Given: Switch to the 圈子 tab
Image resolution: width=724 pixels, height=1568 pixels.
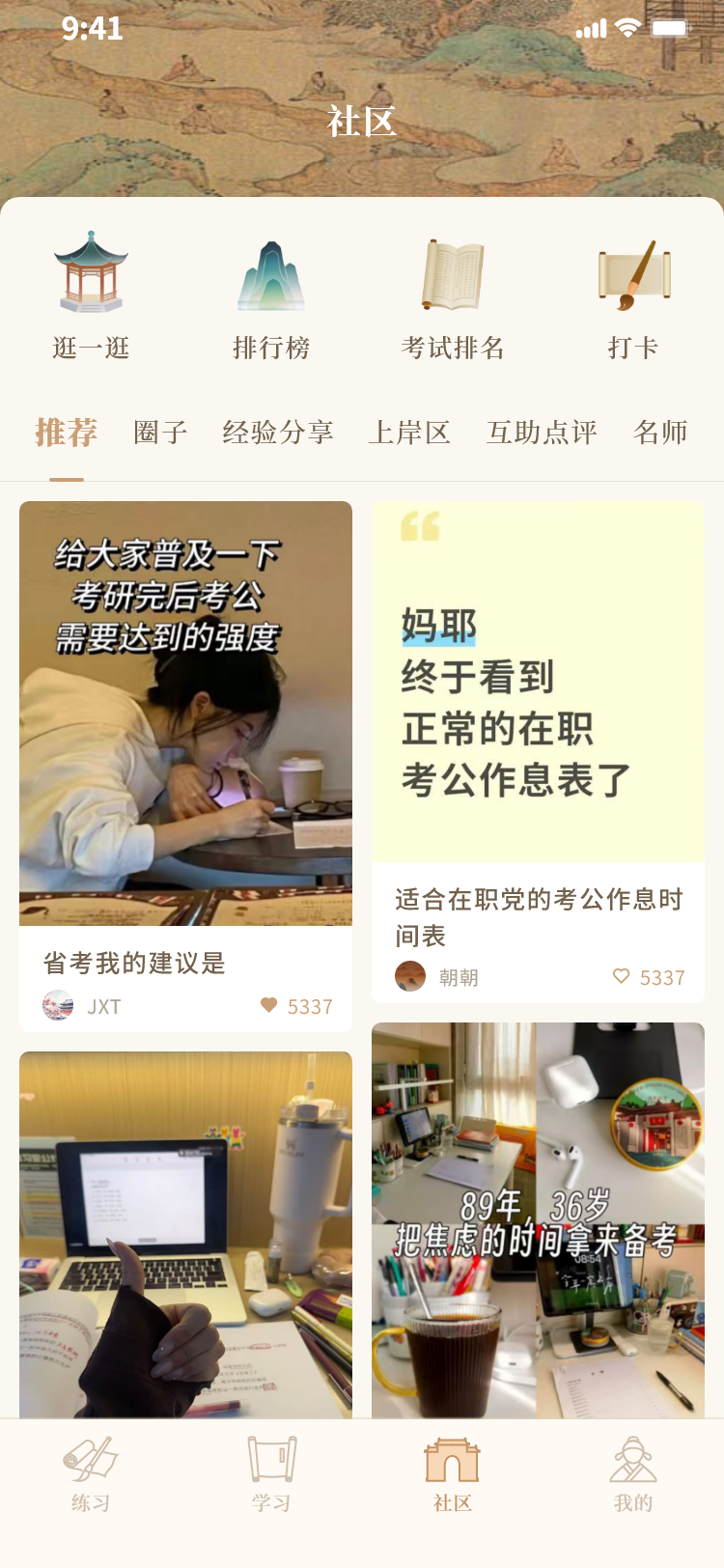Looking at the screenshot, I should pyautogui.click(x=160, y=433).
